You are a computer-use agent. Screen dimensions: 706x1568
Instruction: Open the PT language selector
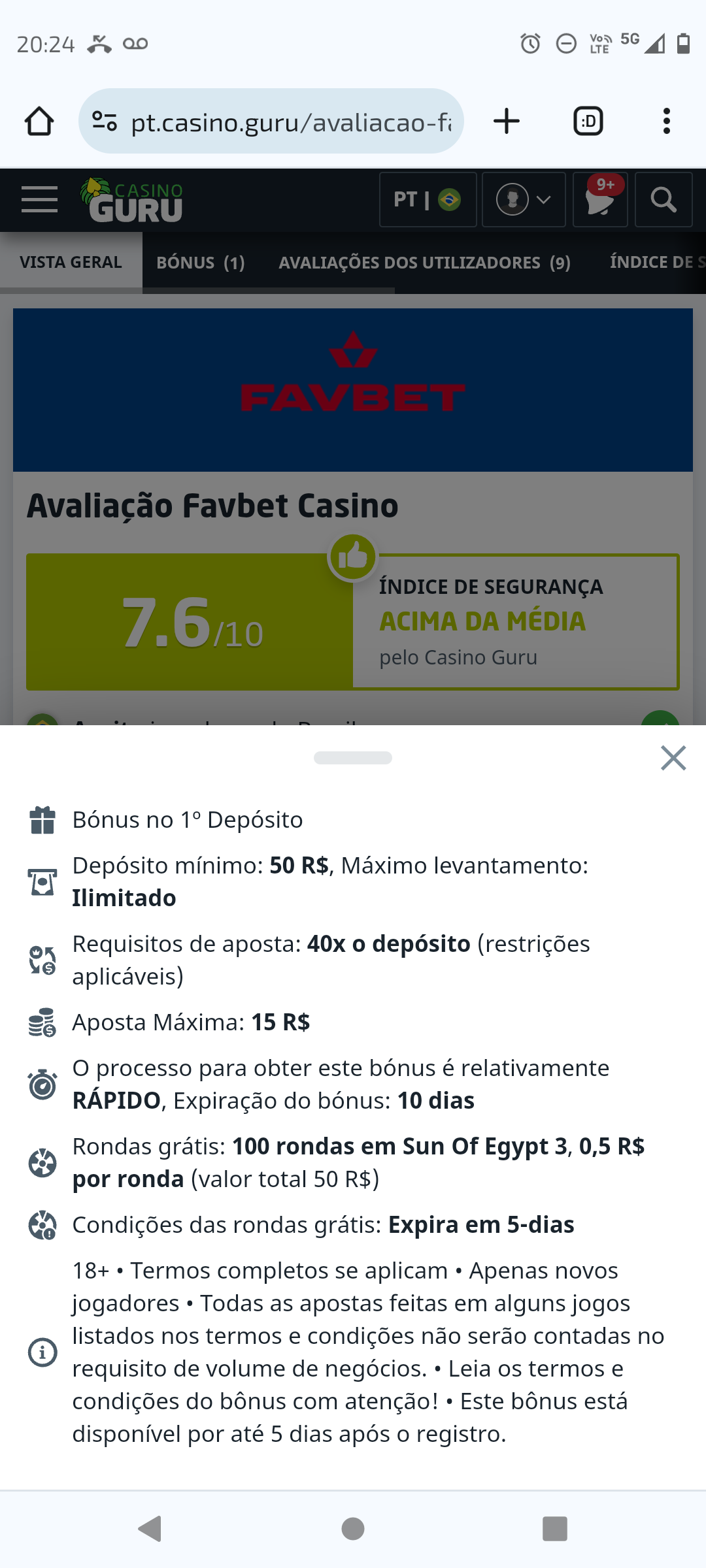pyautogui.click(x=428, y=200)
